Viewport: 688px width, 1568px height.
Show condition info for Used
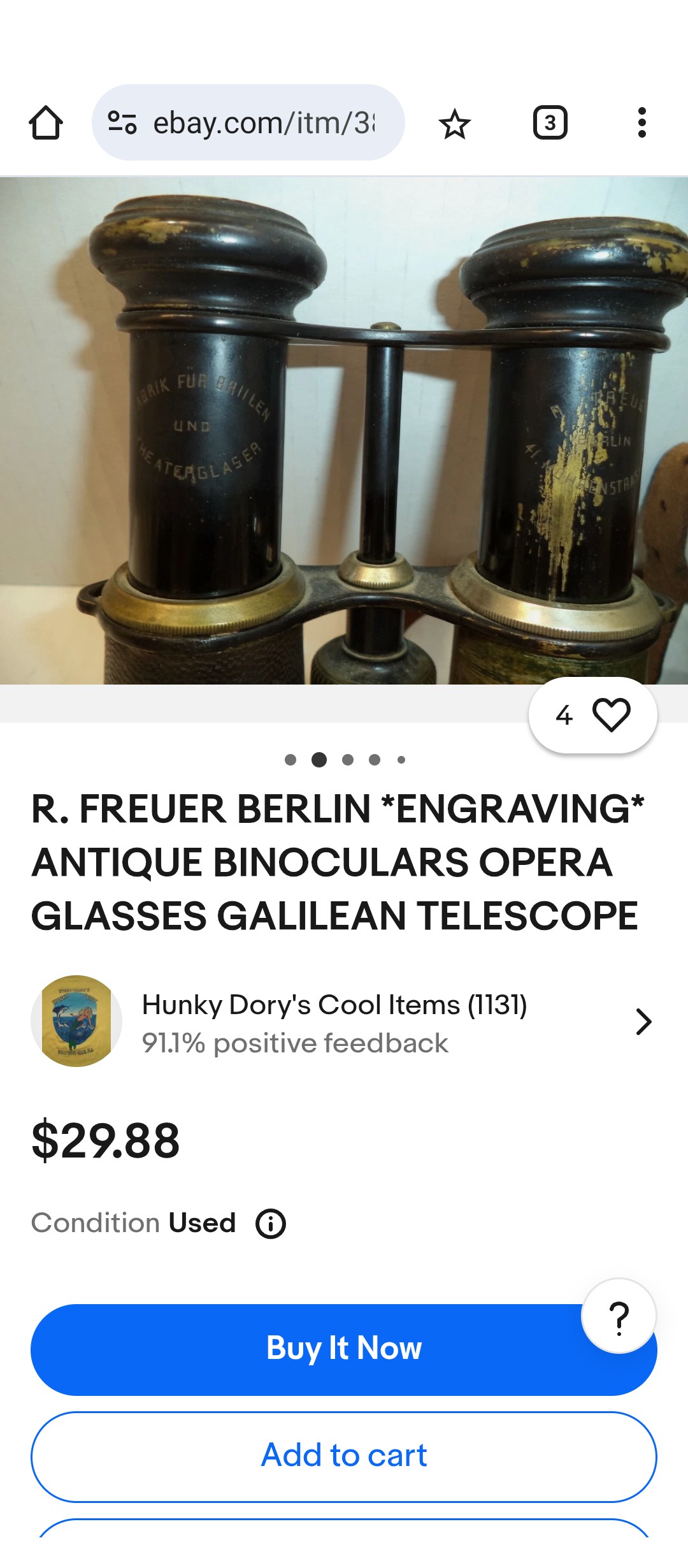click(x=271, y=1224)
